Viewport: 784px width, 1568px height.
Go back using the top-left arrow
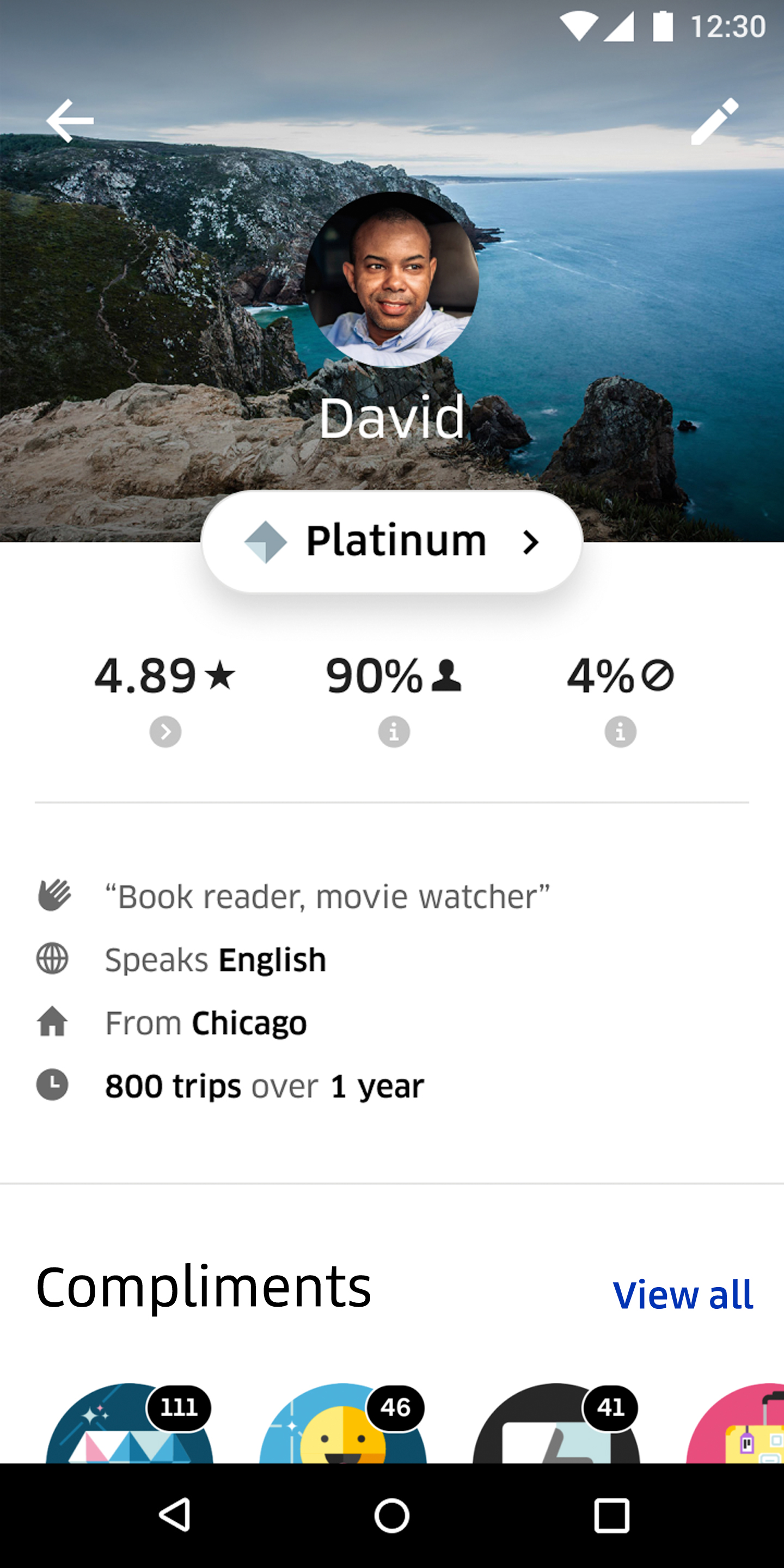(69, 121)
